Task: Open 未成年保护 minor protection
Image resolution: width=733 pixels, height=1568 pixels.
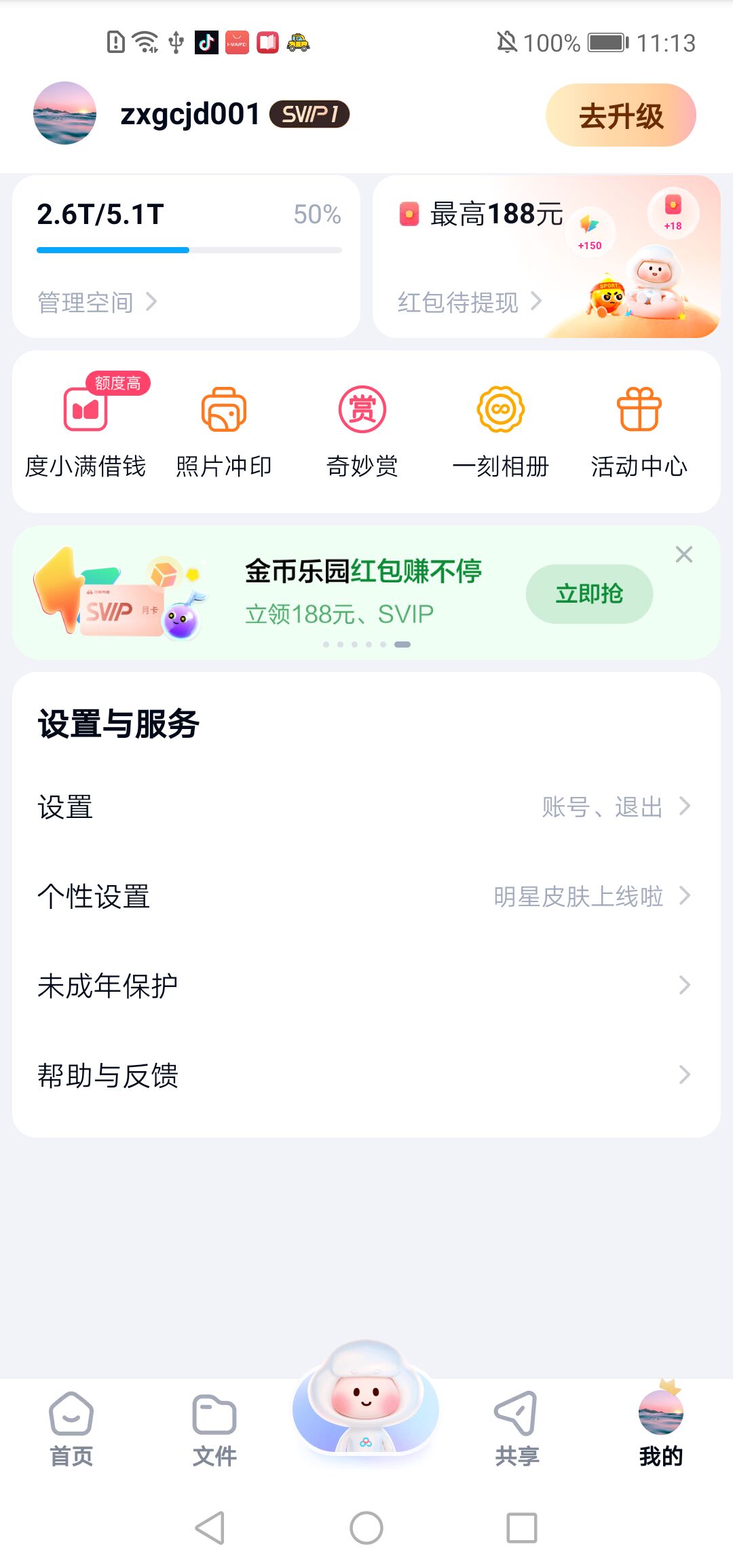Action: pyautogui.click(x=366, y=986)
